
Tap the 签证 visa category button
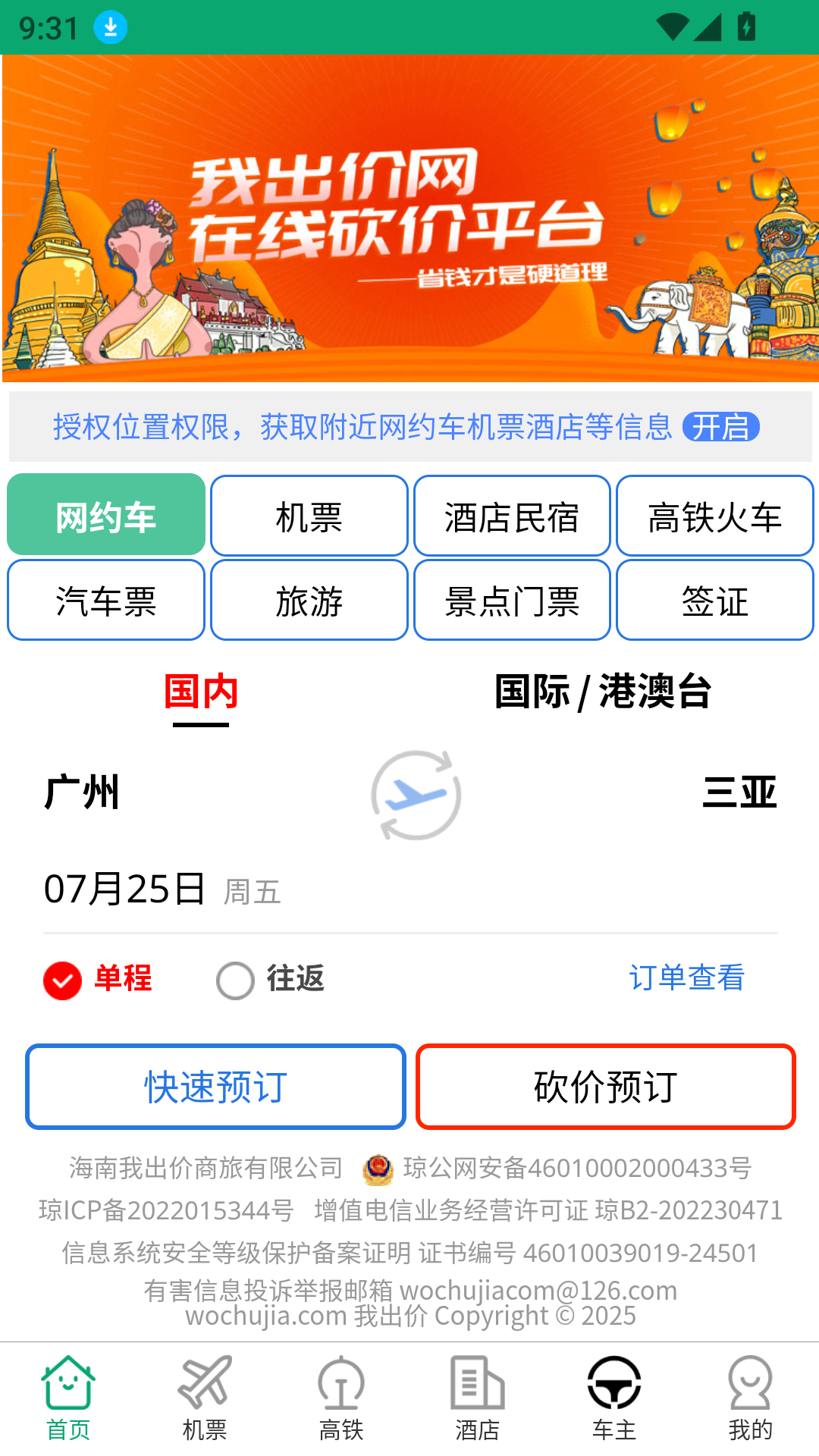(714, 600)
